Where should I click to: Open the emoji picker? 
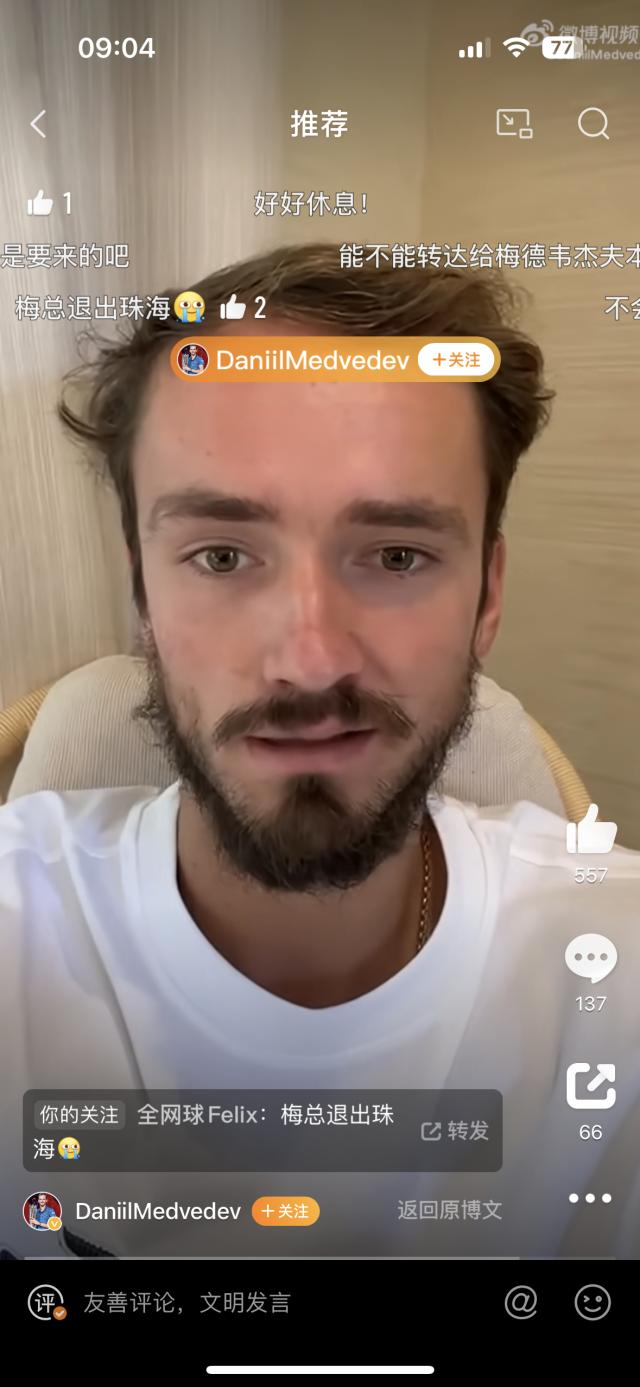point(593,1302)
